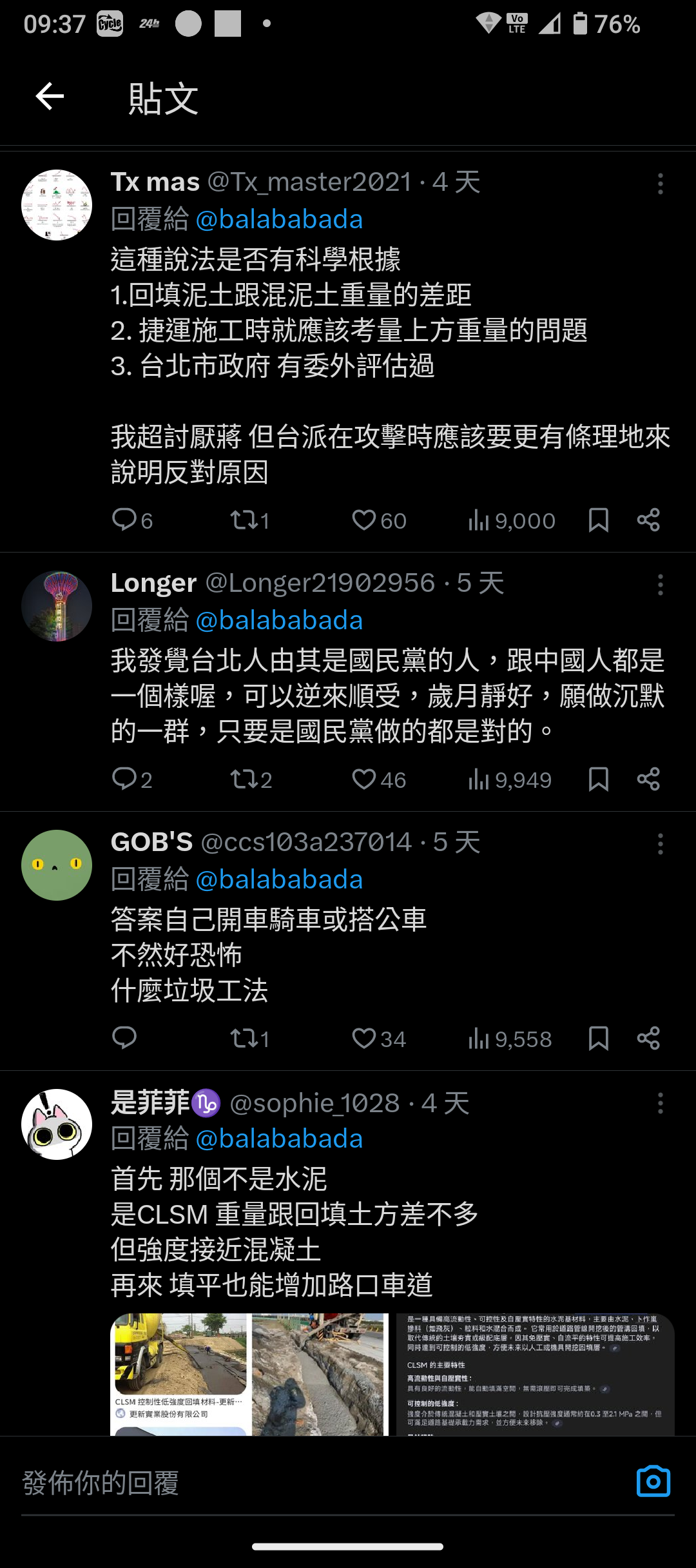Viewport: 696px width, 1568px height.
Task: Like GOB'S reply
Action: point(364,1039)
